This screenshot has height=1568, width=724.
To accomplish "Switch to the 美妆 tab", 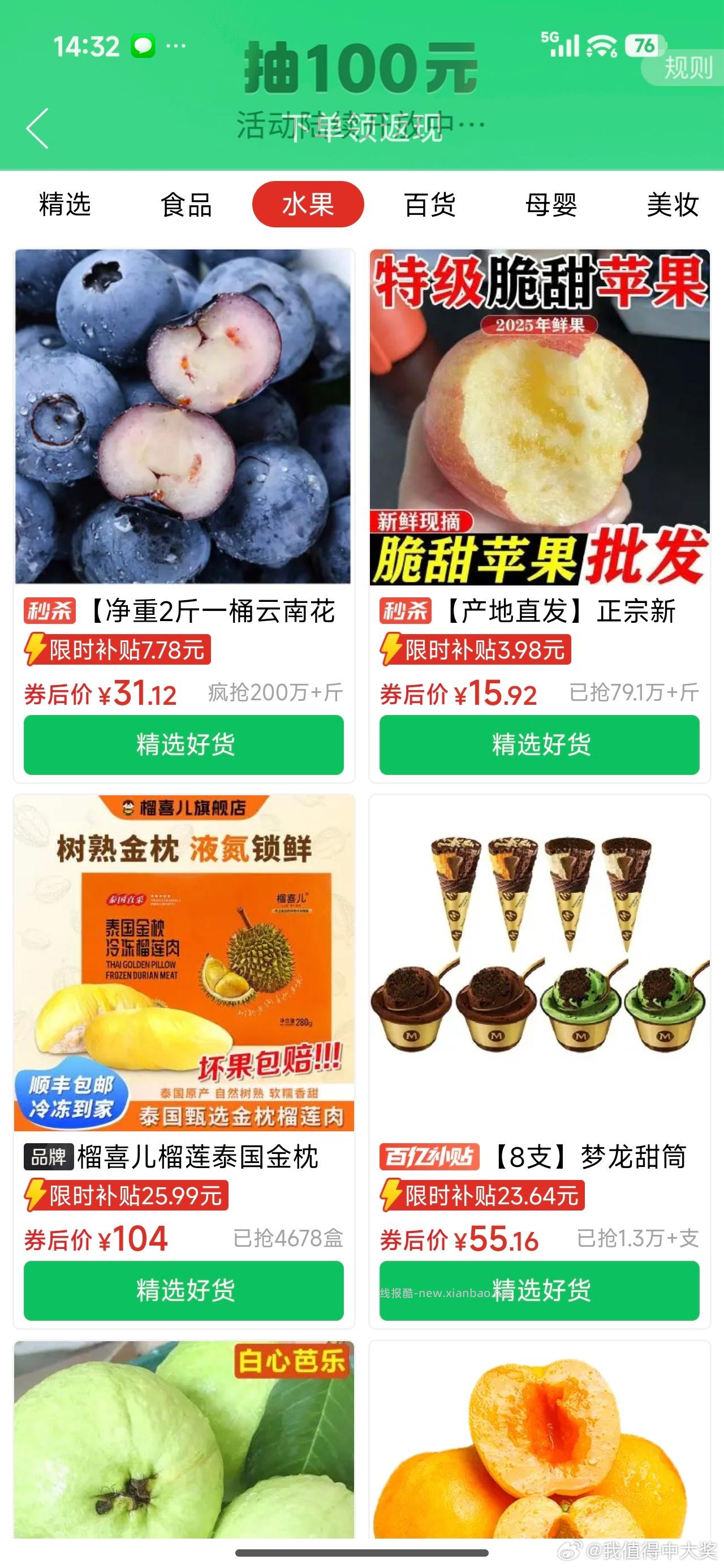I will 672,205.
